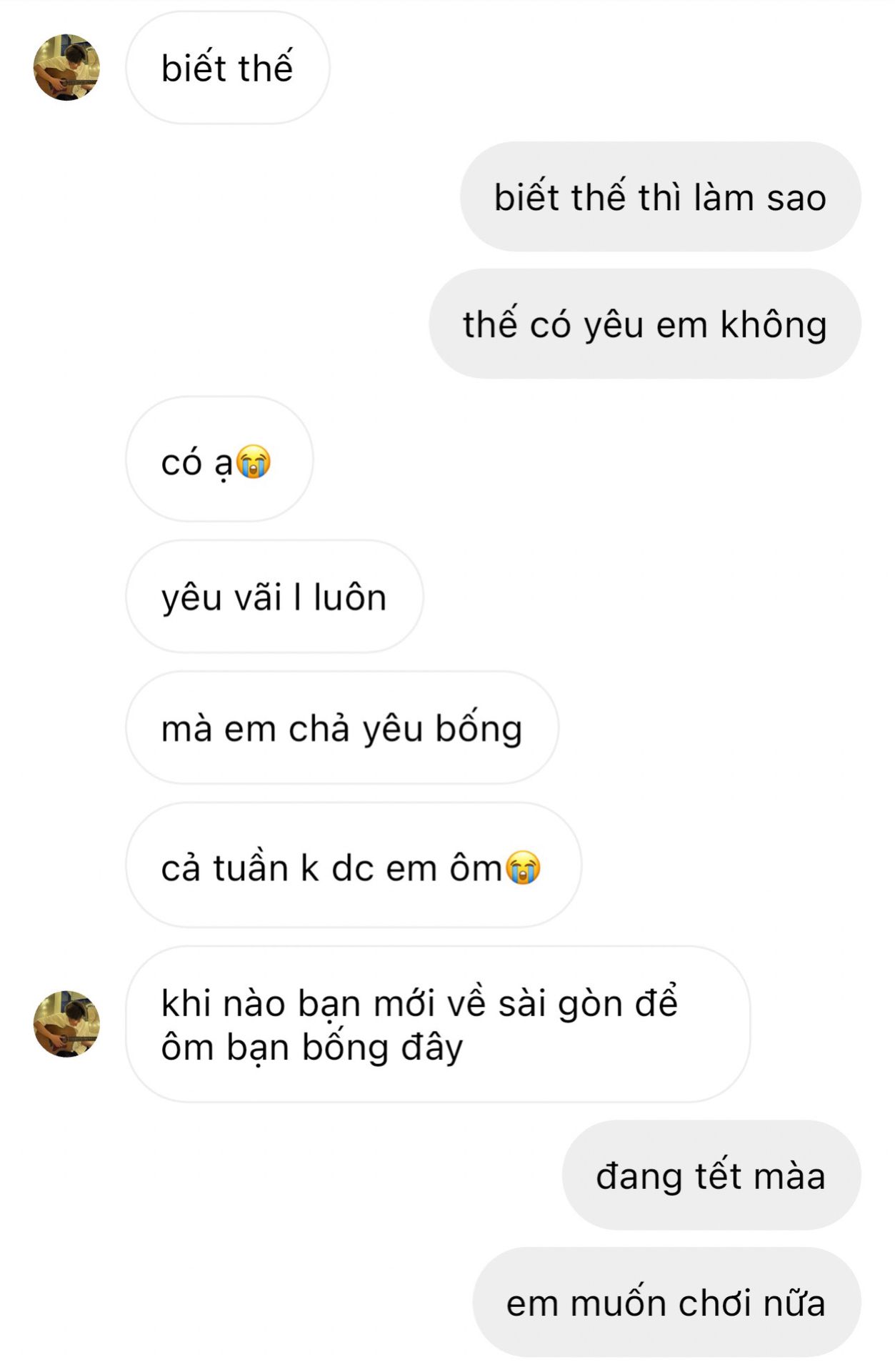The width and height of the screenshot is (895, 1372).
Task: Open avatar beside "khi nào bạn mới về" message
Action: pyautogui.click(x=66, y=1023)
